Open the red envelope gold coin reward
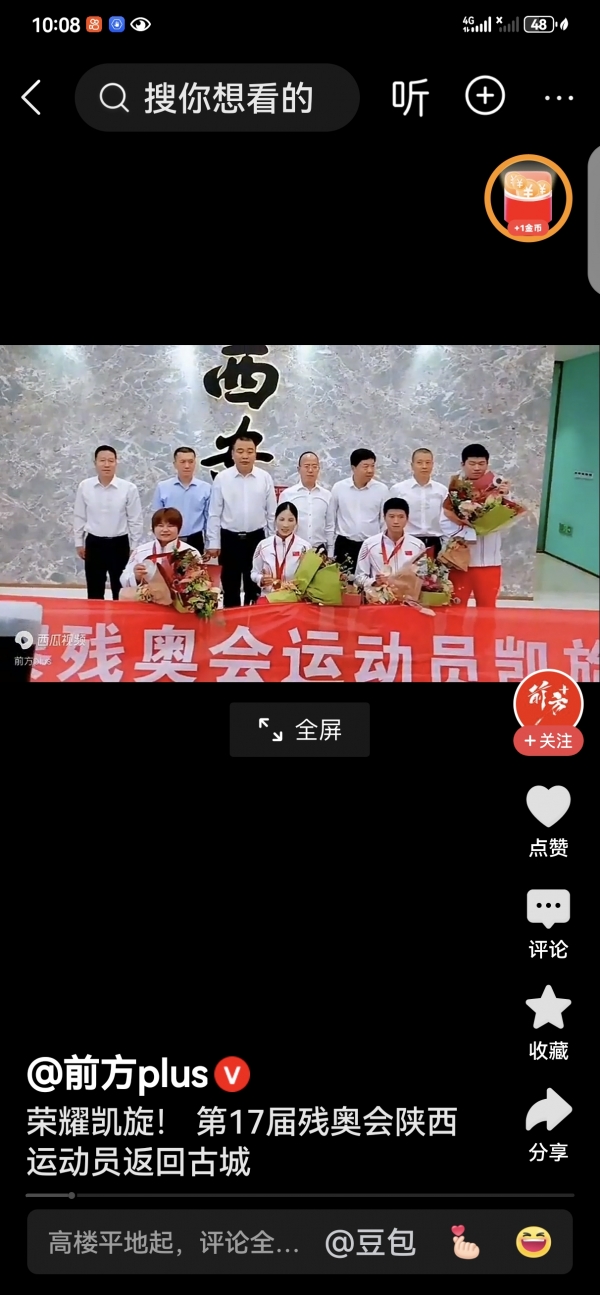Viewport: 600px width, 1295px height. click(x=528, y=199)
